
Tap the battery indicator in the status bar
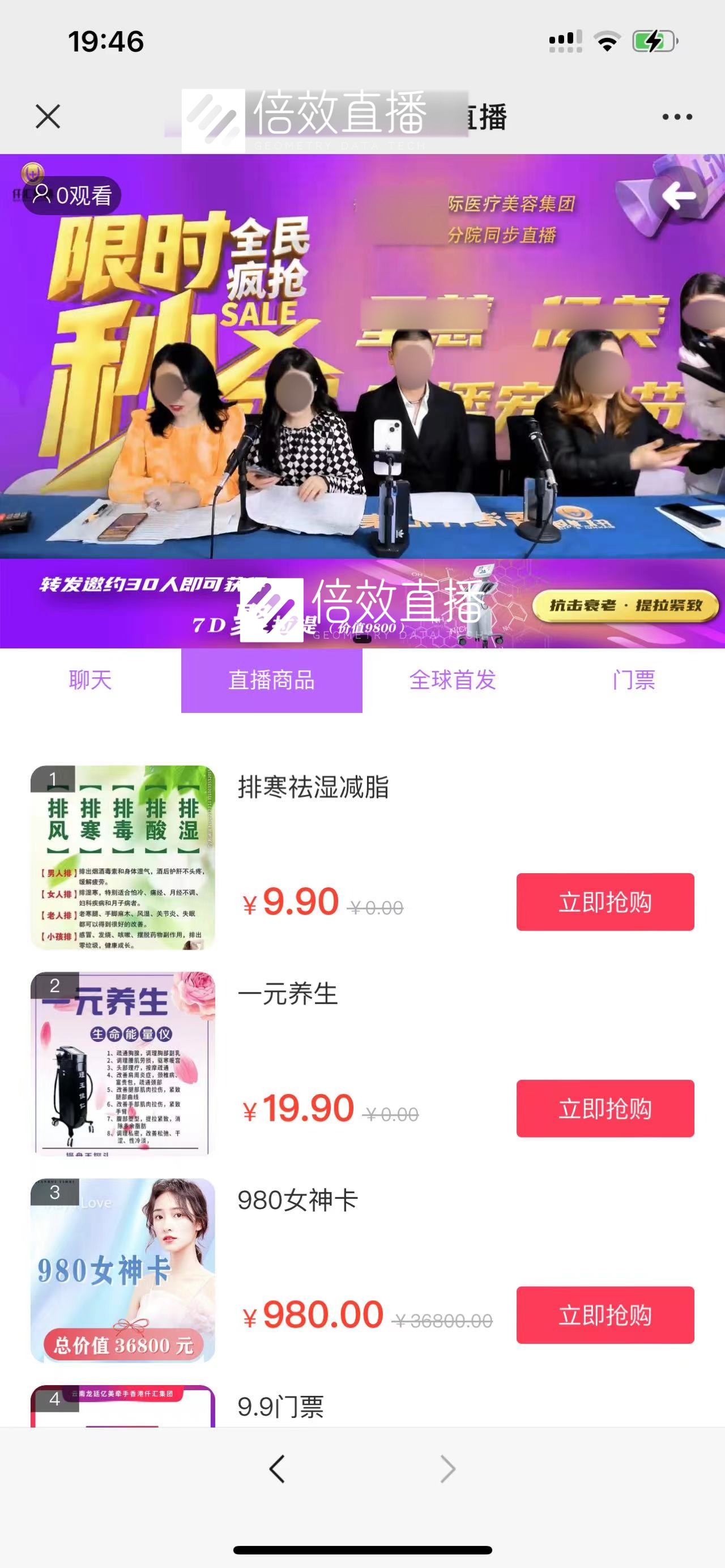point(652,40)
